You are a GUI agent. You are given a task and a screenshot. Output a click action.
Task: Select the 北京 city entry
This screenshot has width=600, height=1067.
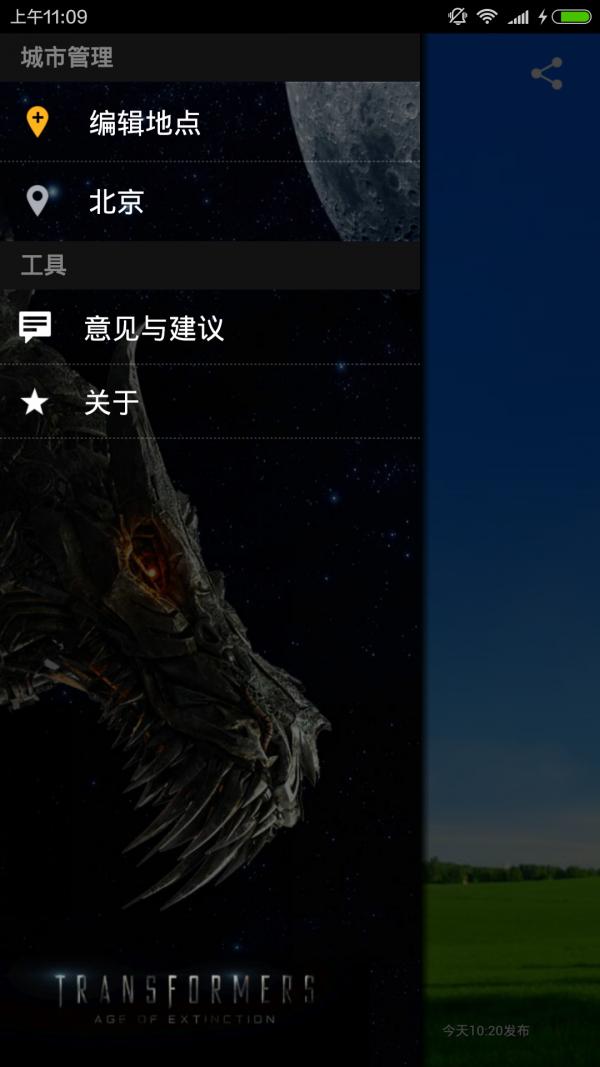pyautogui.click(x=117, y=202)
